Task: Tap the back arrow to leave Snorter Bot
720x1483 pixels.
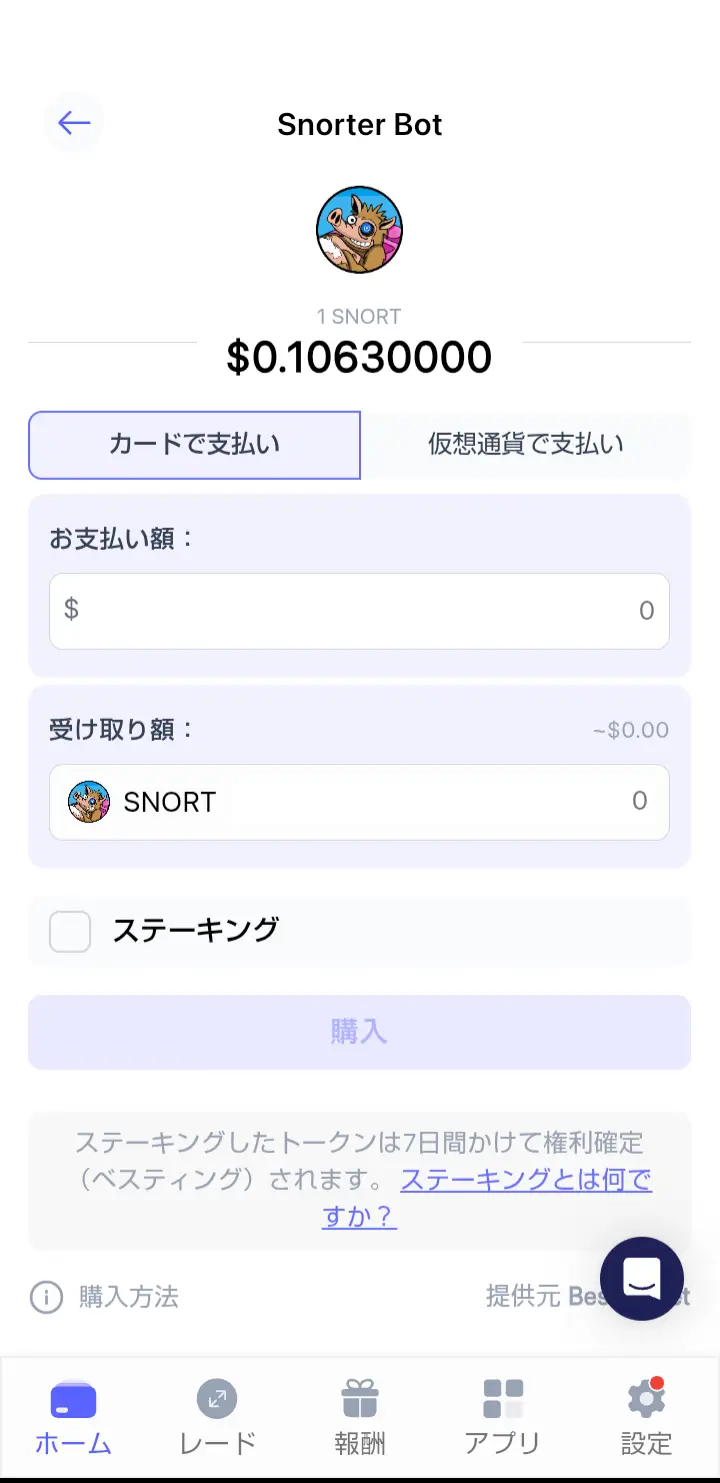Action: [x=73, y=122]
